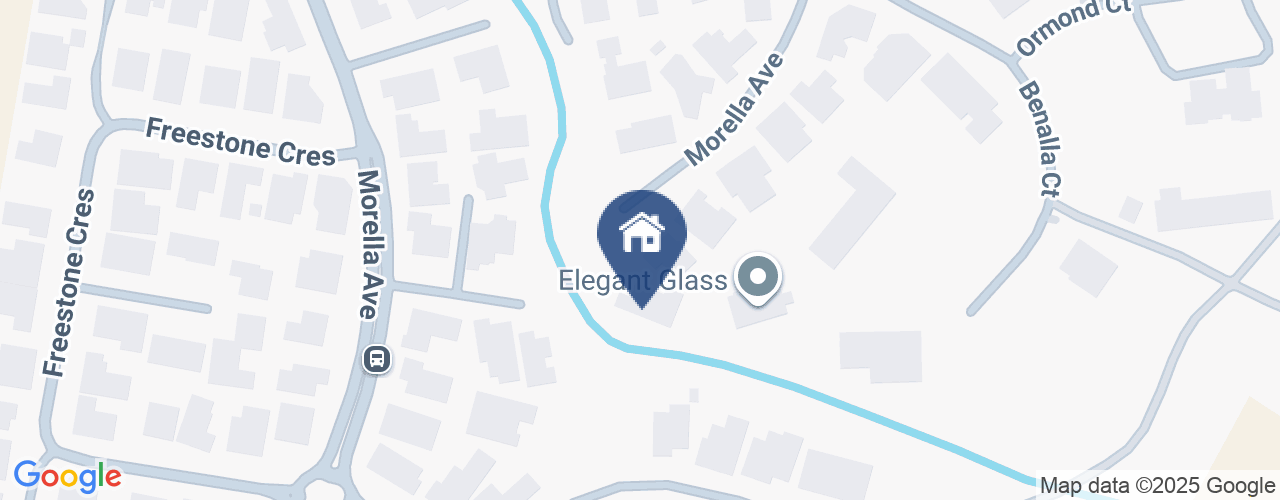Tap the home property marker pin
Image resolution: width=1280 pixels, height=500 pixels.
coord(641,236)
